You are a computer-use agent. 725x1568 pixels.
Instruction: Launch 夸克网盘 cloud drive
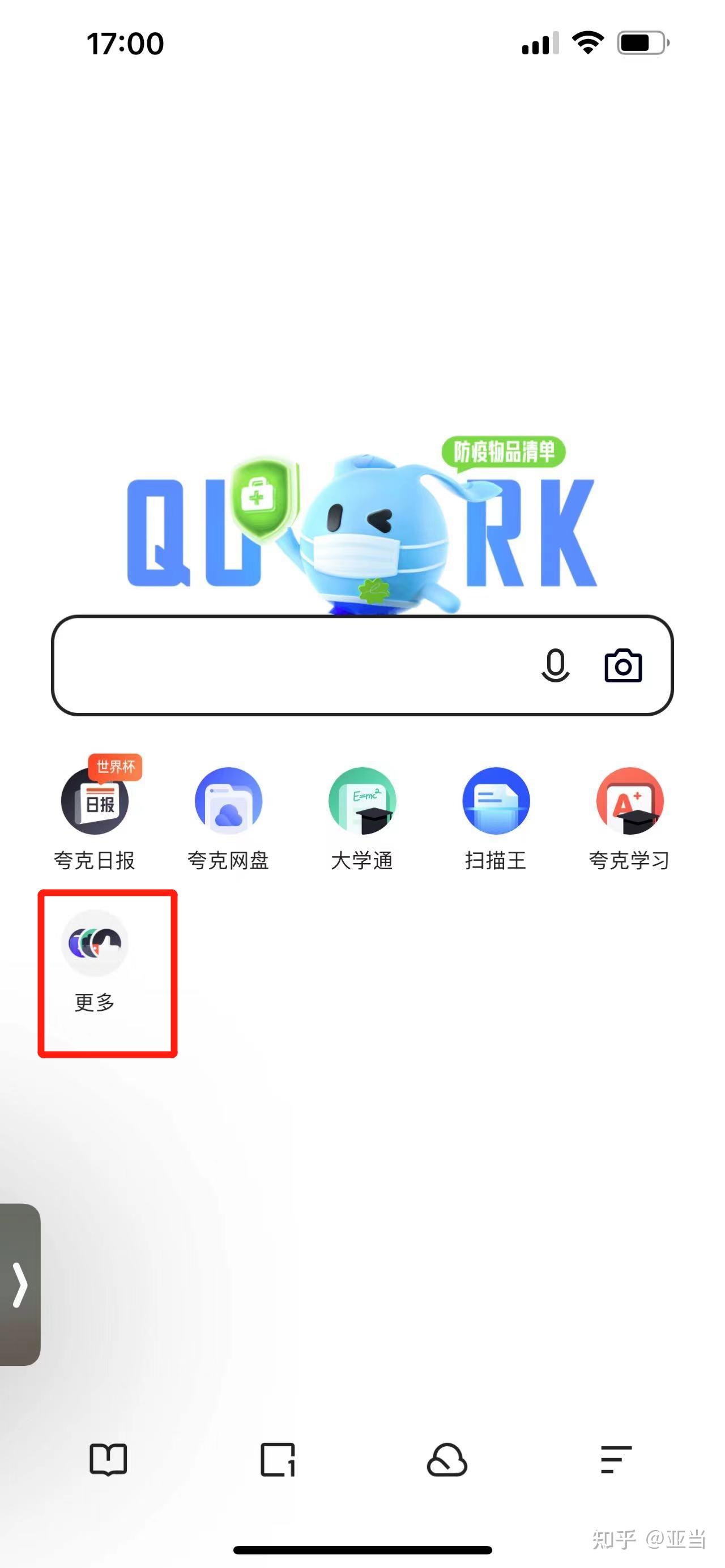click(x=228, y=801)
